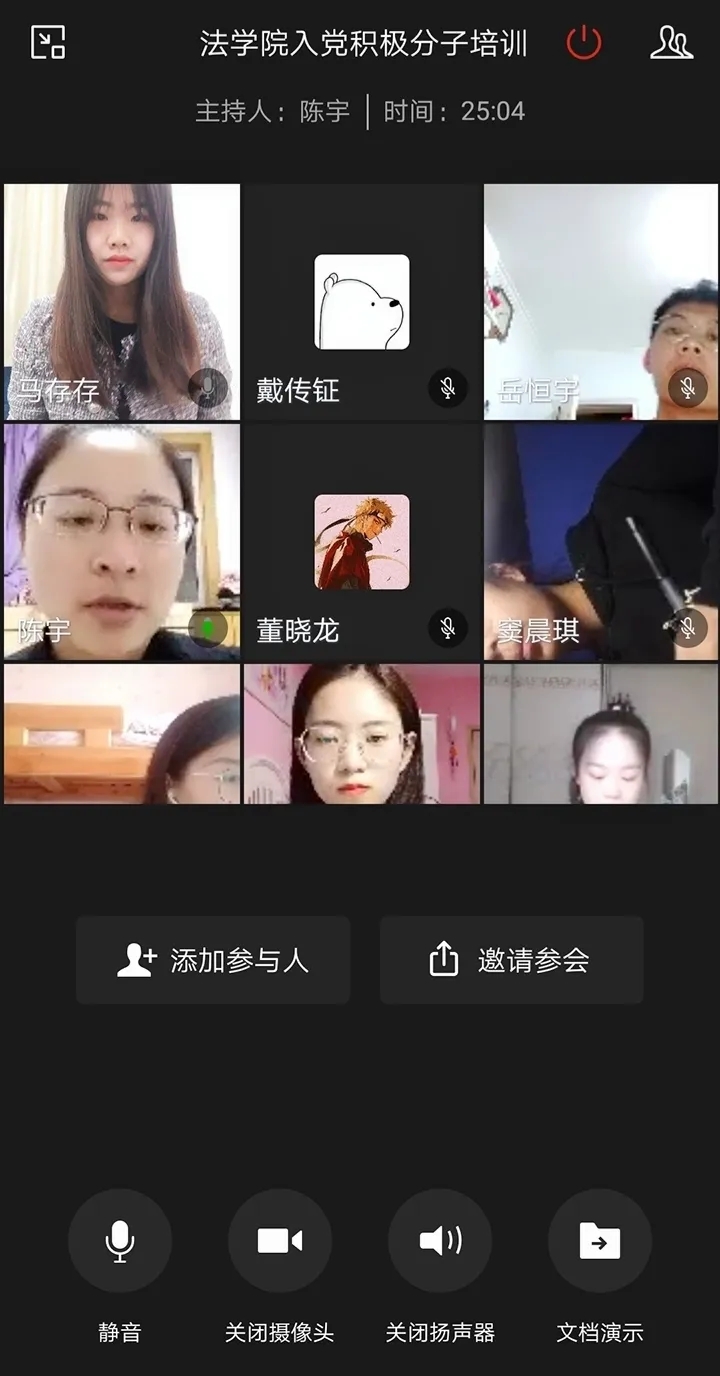Open 窦晨琪's video tile

pyautogui.click(x=601, y=541)
